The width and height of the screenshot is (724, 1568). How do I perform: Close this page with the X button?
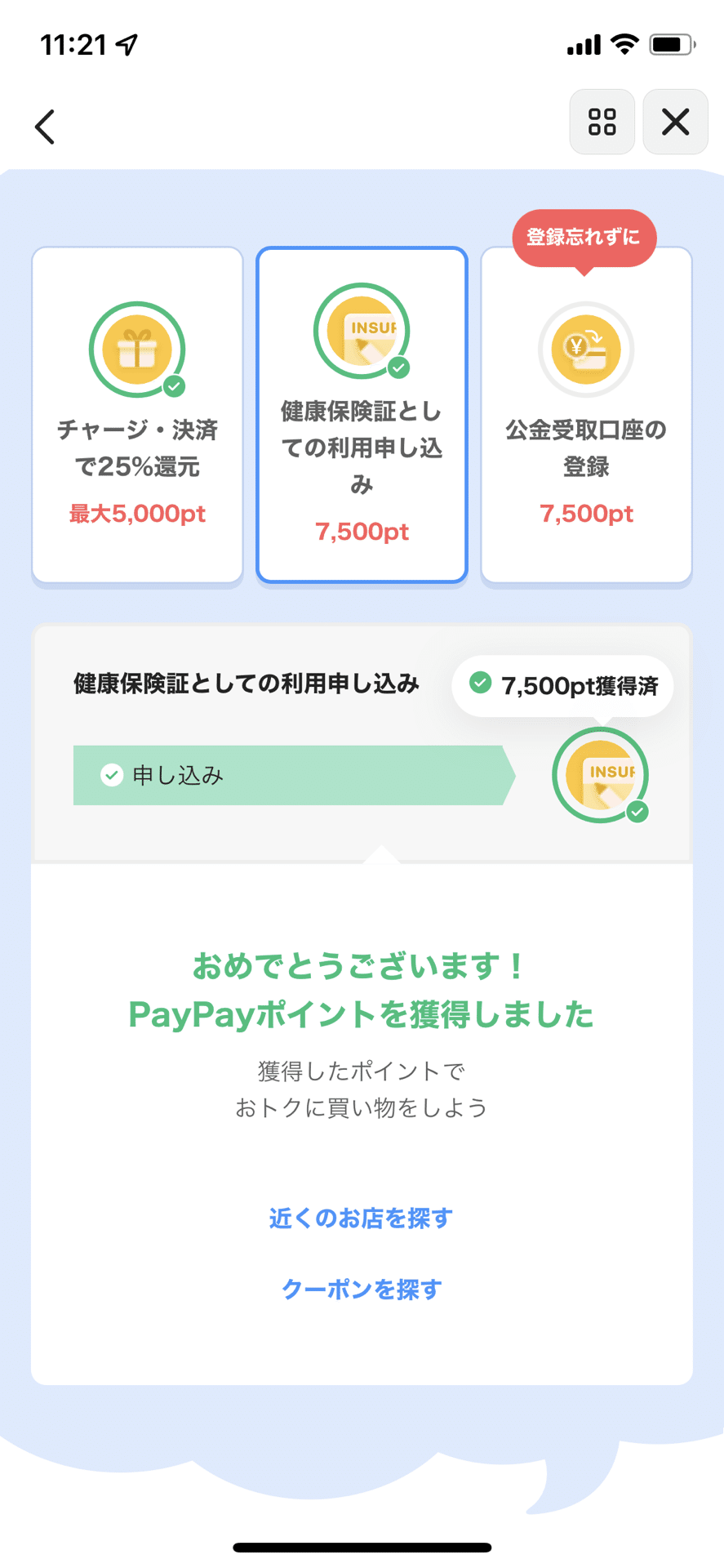675,122
